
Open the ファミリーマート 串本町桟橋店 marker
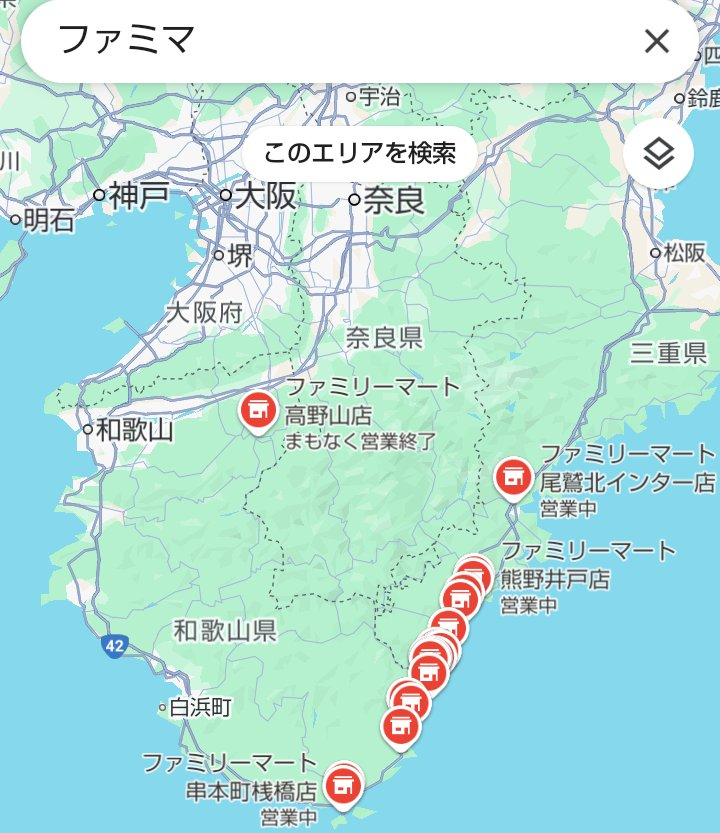click(344, 784)
